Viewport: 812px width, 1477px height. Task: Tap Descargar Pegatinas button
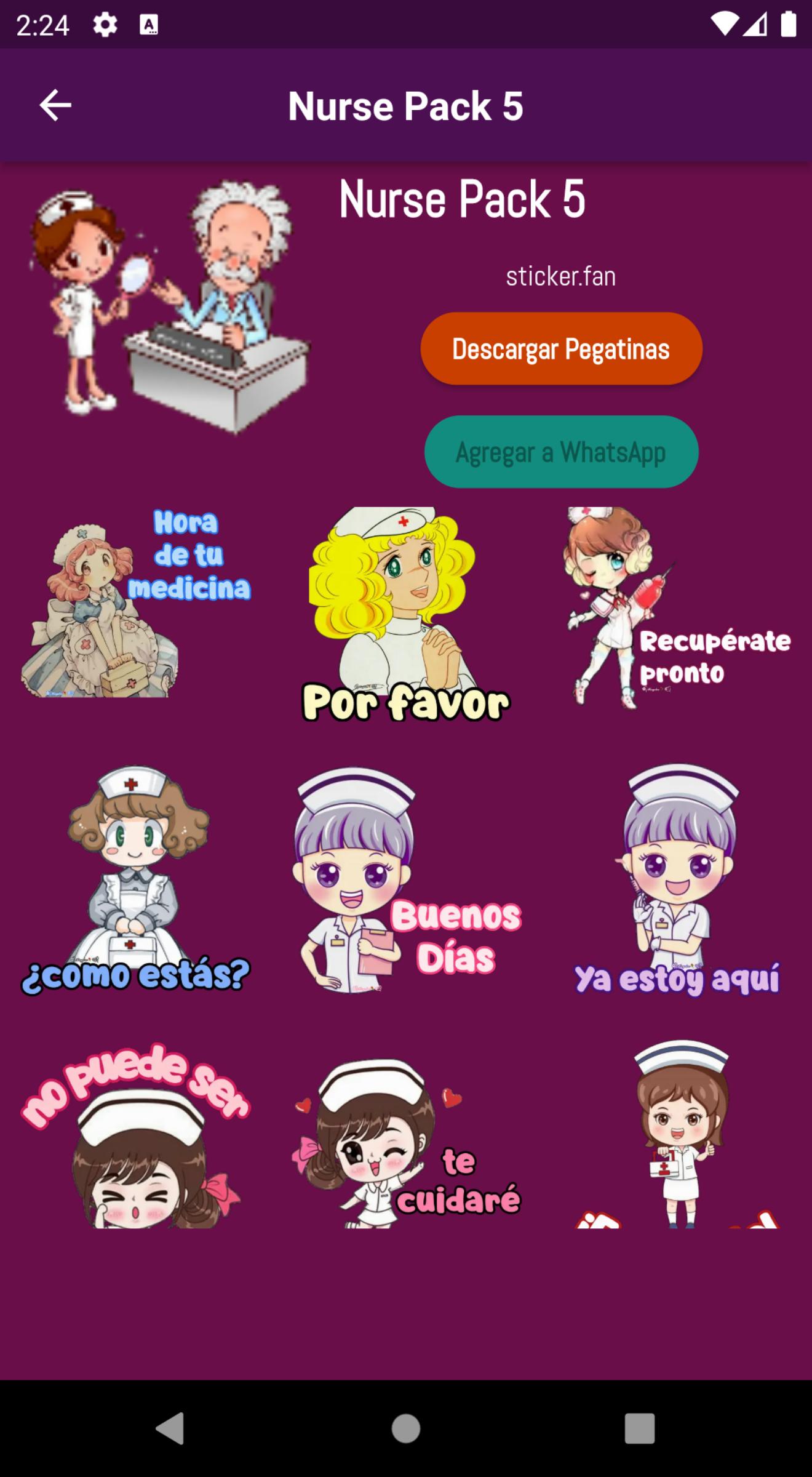click(561, 349)
